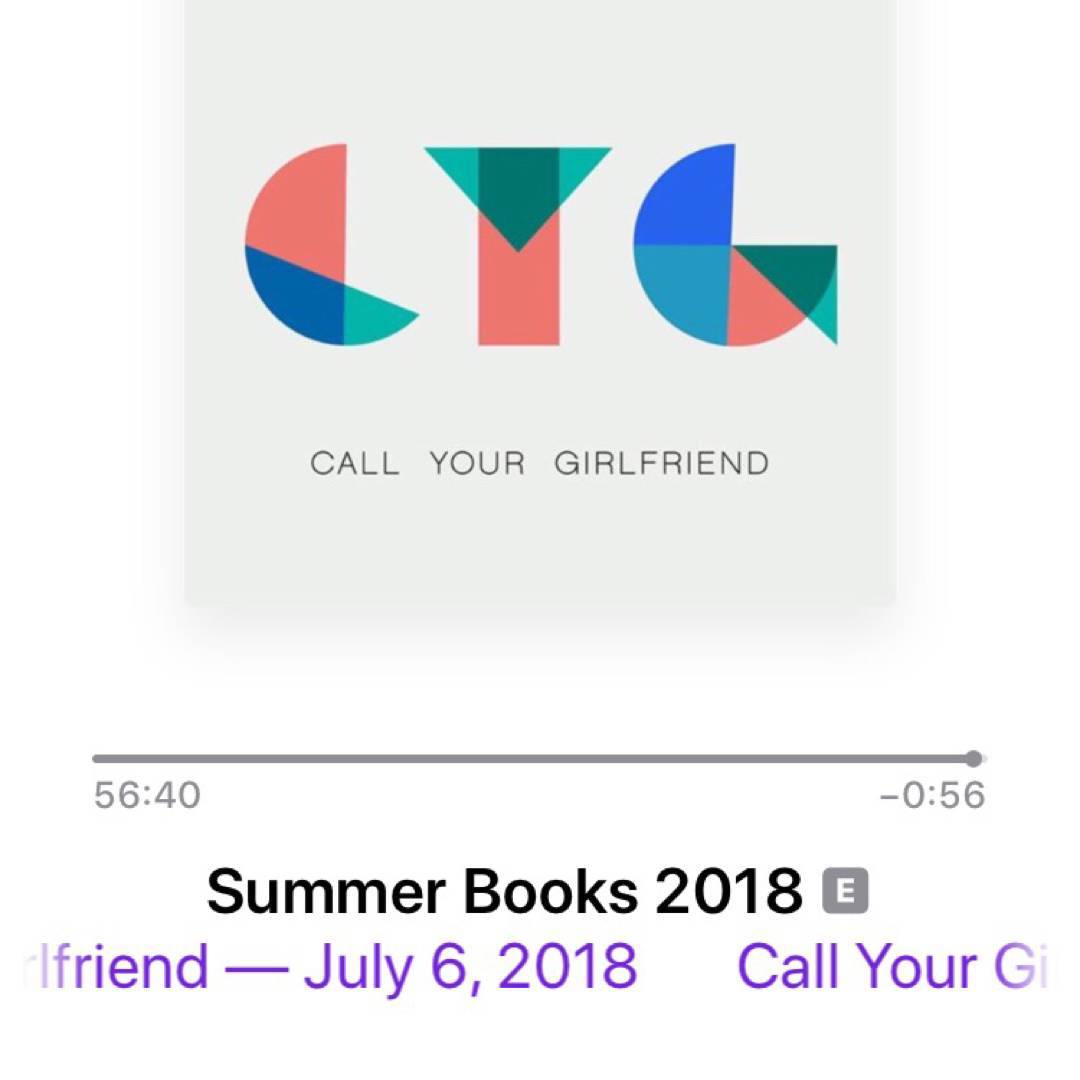
Task: Tap the playback progress scrubber
Action: [x=974, y=759]
